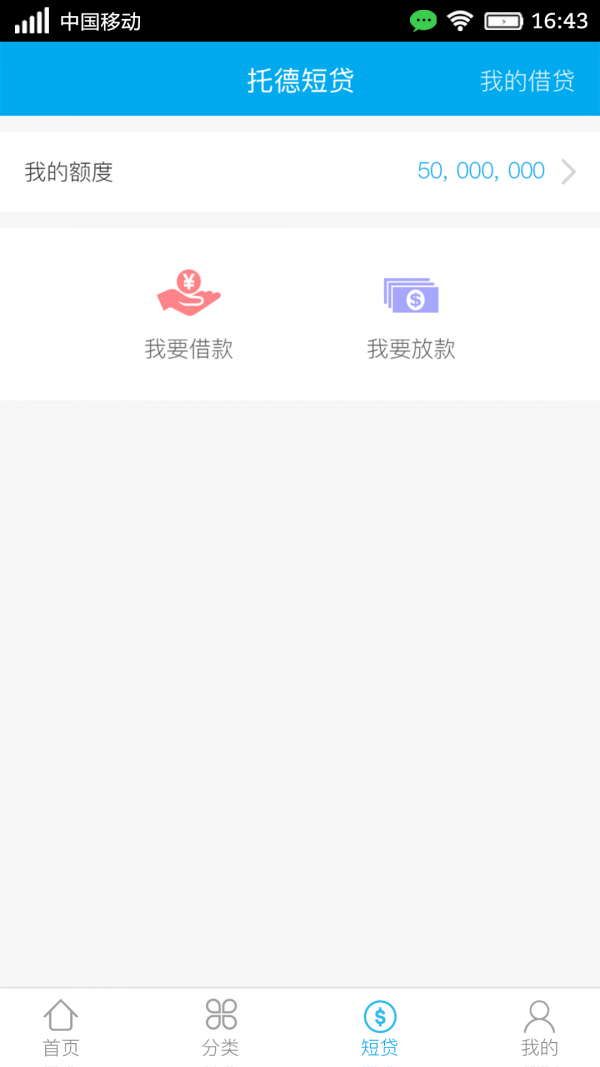Select 我要借款 to borrow money
Image resolution: width=600 pixels, height=1067 pixels.
coord(189,314)
